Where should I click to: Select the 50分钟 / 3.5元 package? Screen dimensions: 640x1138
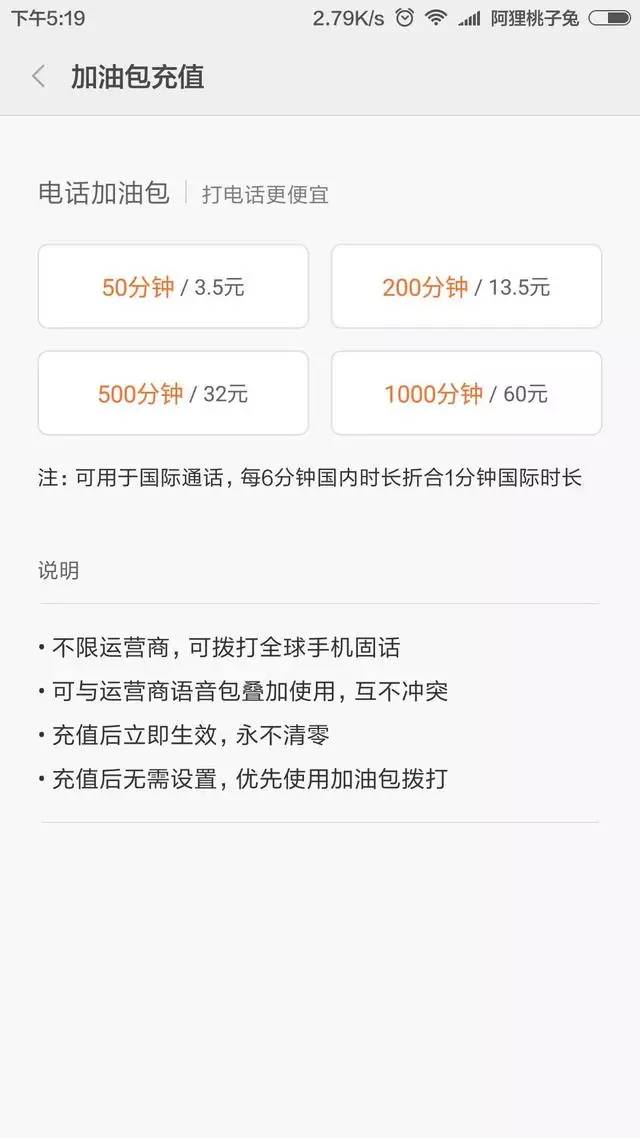[173, 287]
